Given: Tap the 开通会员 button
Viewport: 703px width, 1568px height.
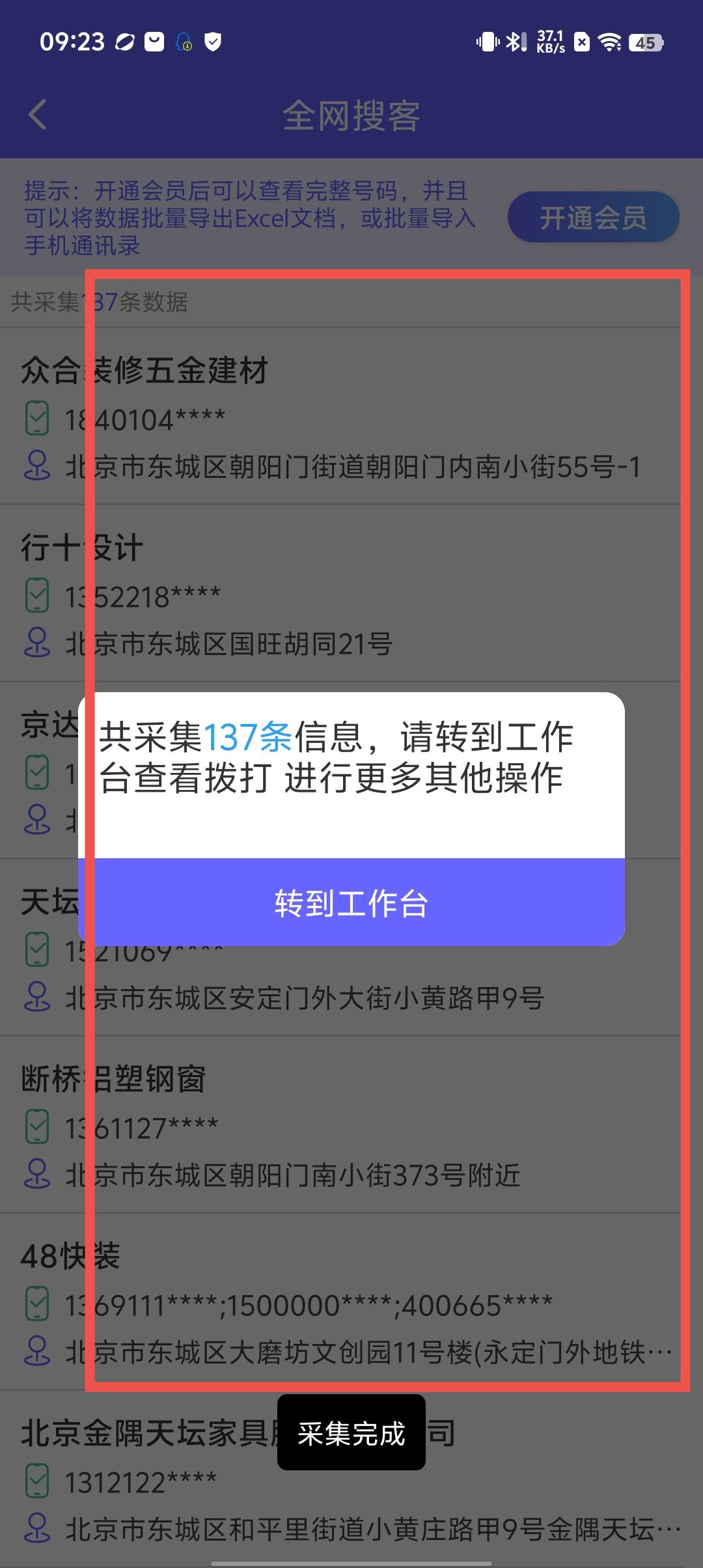Looking at the screenshot, I should click(x=592, y=217).
